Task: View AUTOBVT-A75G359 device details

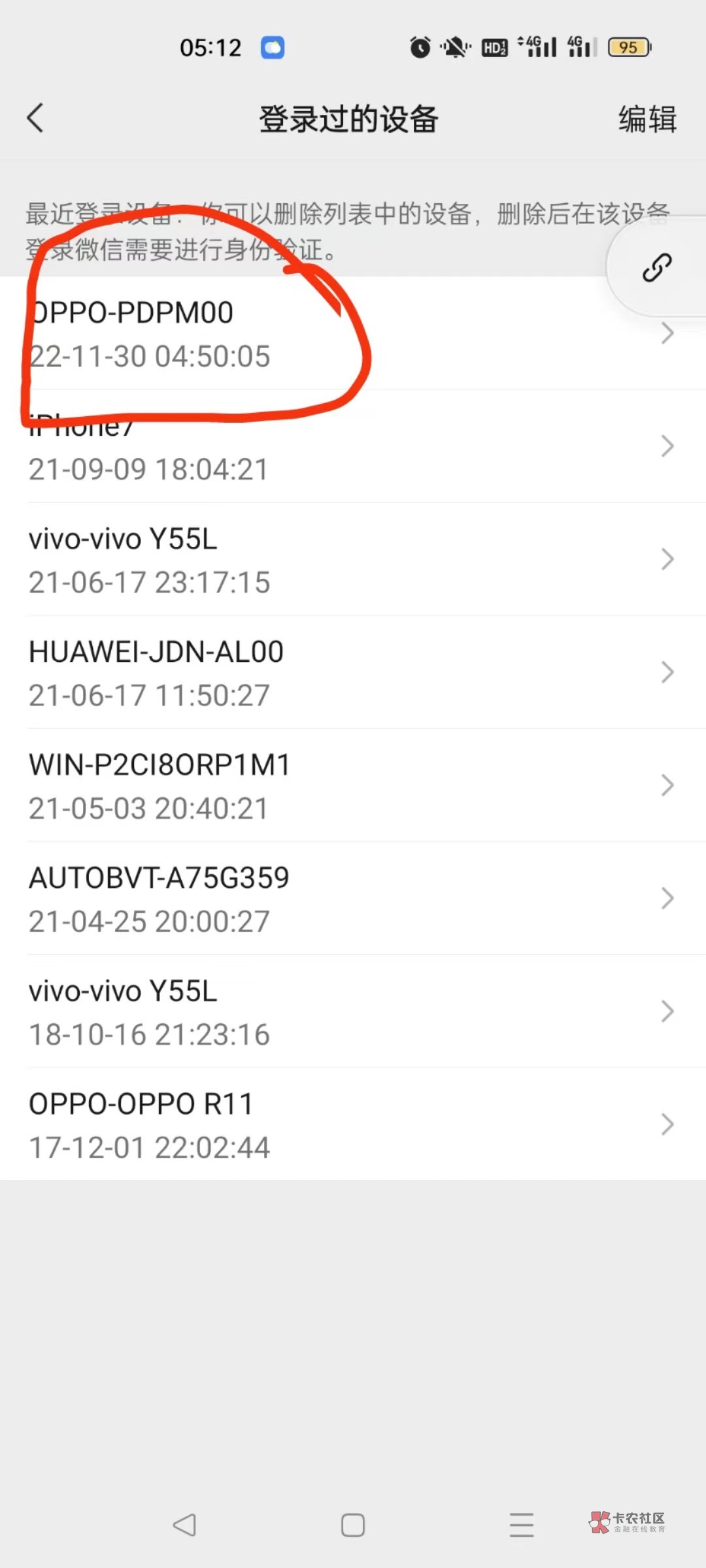Action: (353, 898)
